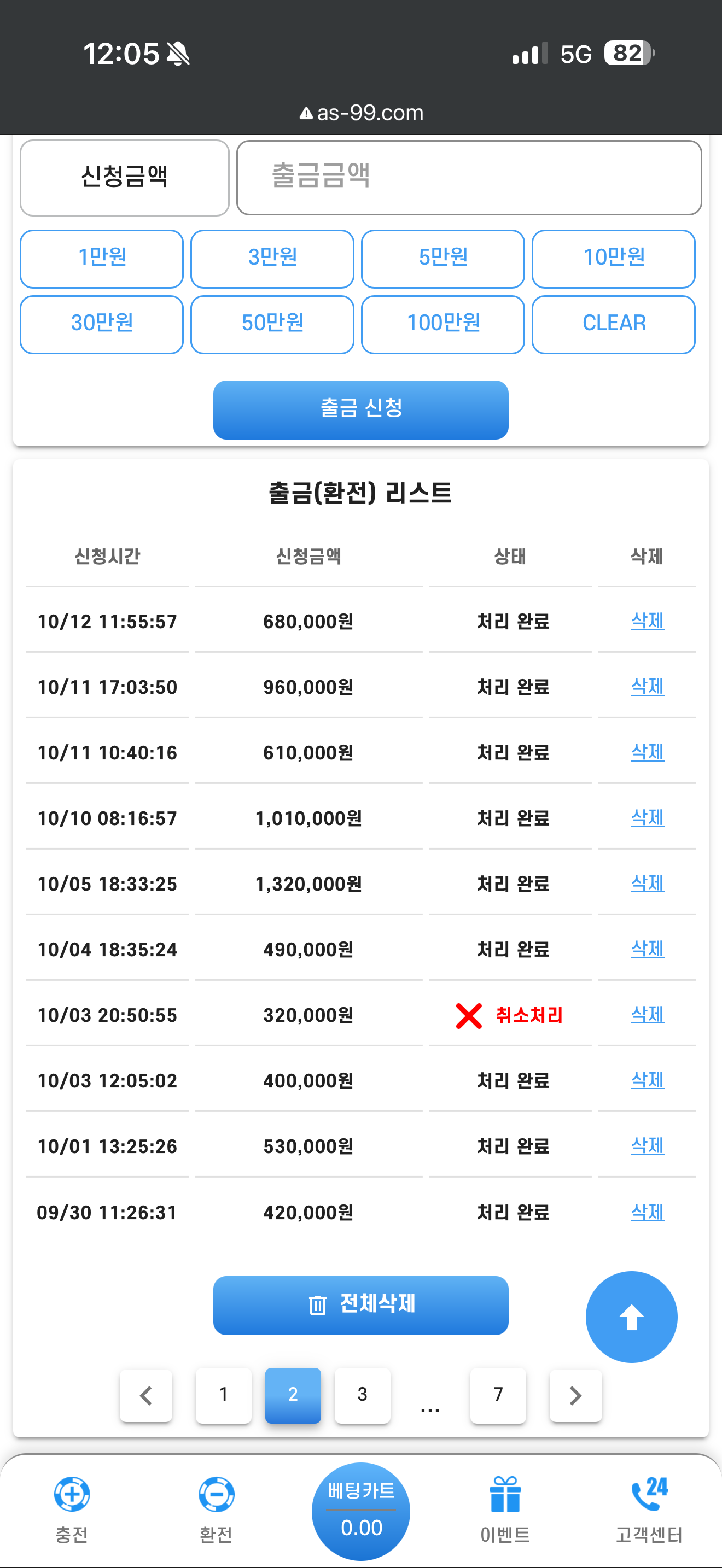This screenshot has height=1568, width=722.
Task: Delete the 10/12 11:55:57 withdrawal entry
Action: tap(647, 621)
